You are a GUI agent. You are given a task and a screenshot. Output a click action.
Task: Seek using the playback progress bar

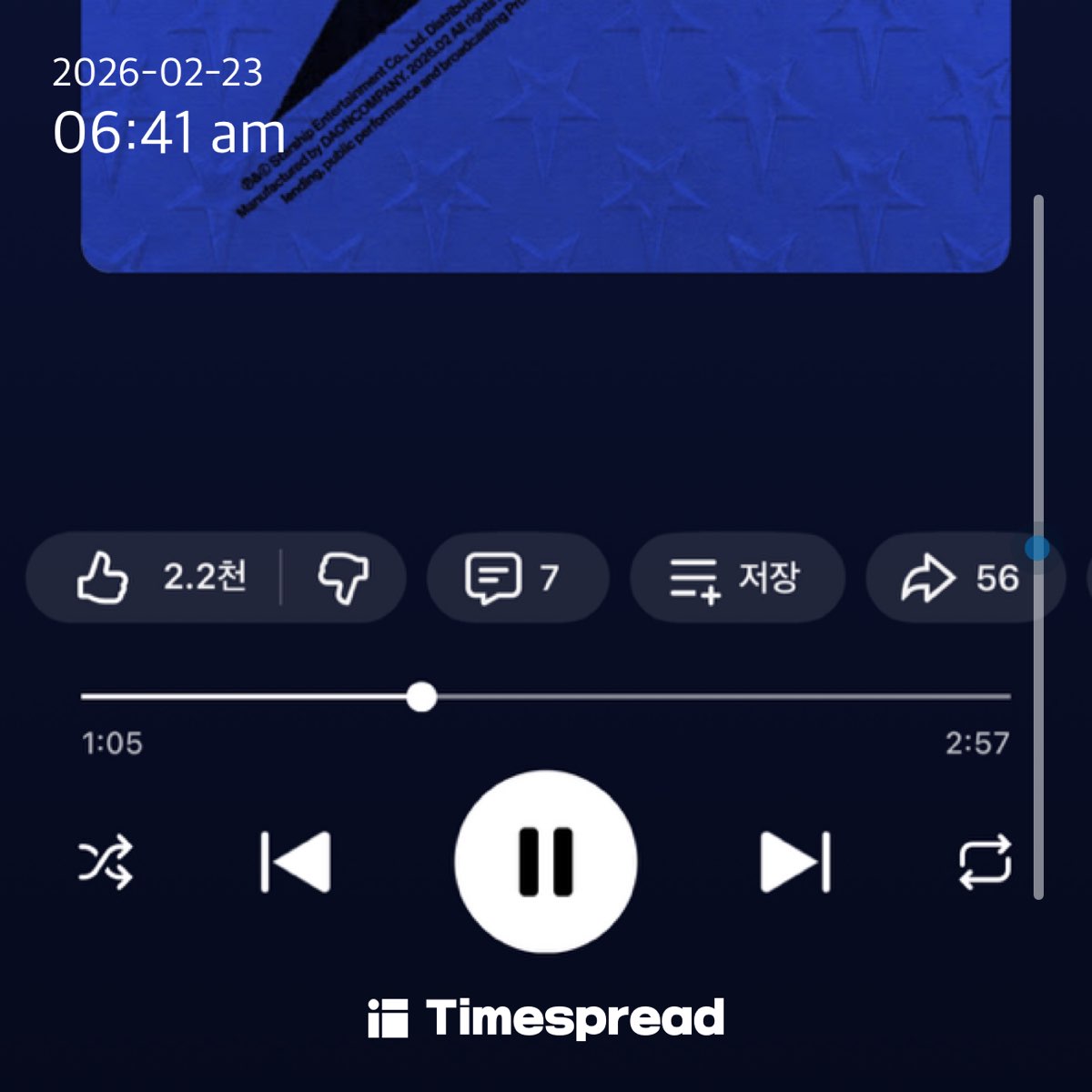pos(546,697)
